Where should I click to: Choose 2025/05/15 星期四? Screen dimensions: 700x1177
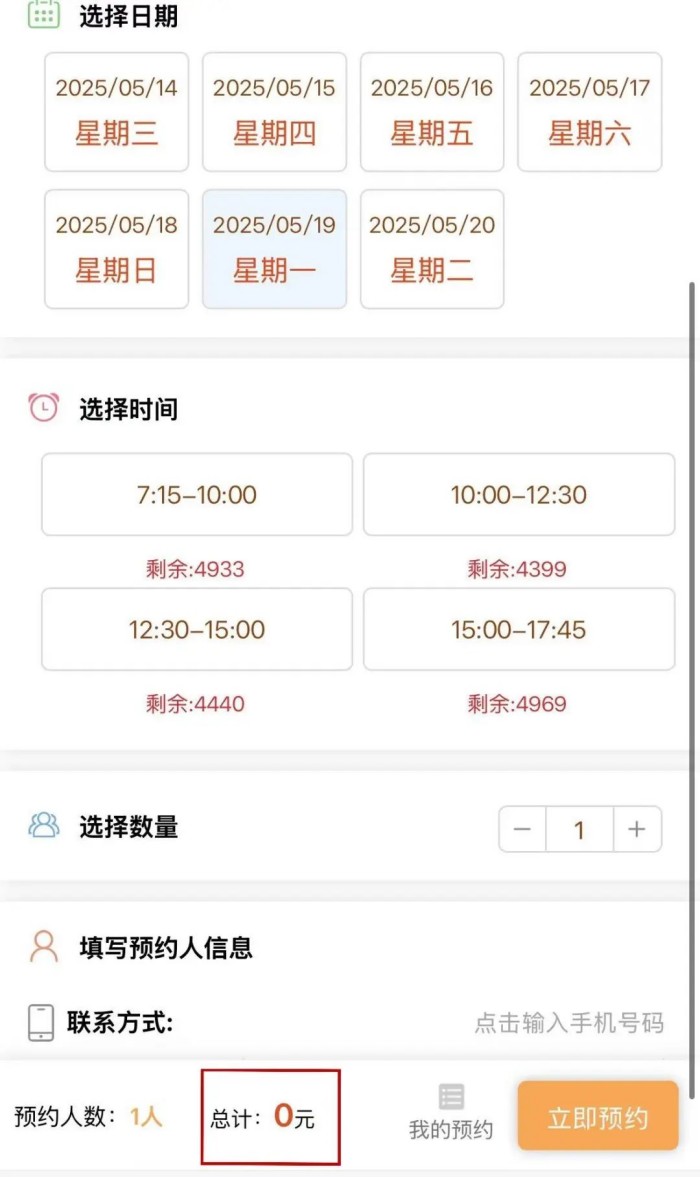click(x=275, y=112)
